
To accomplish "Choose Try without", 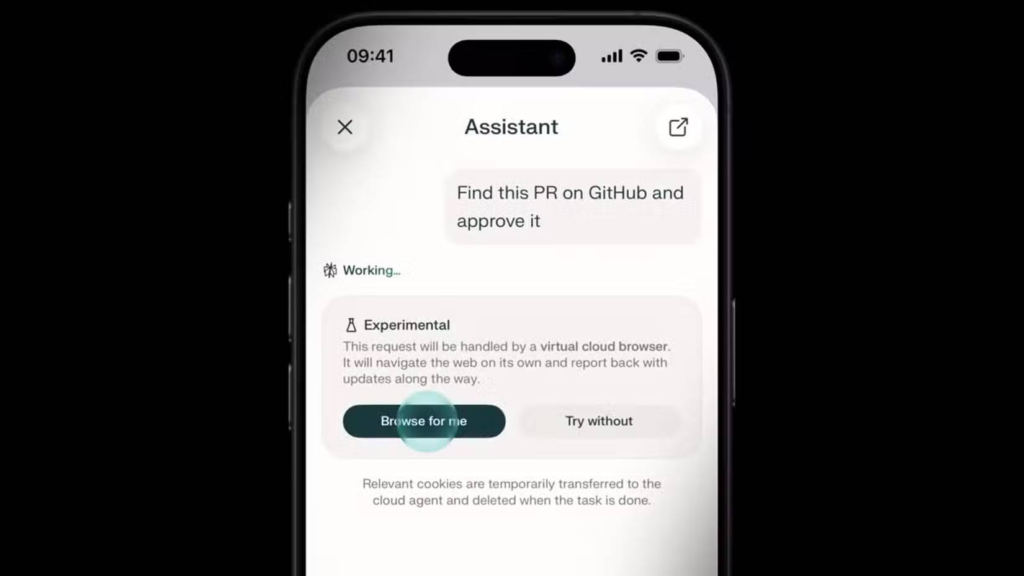I will 599,421.
